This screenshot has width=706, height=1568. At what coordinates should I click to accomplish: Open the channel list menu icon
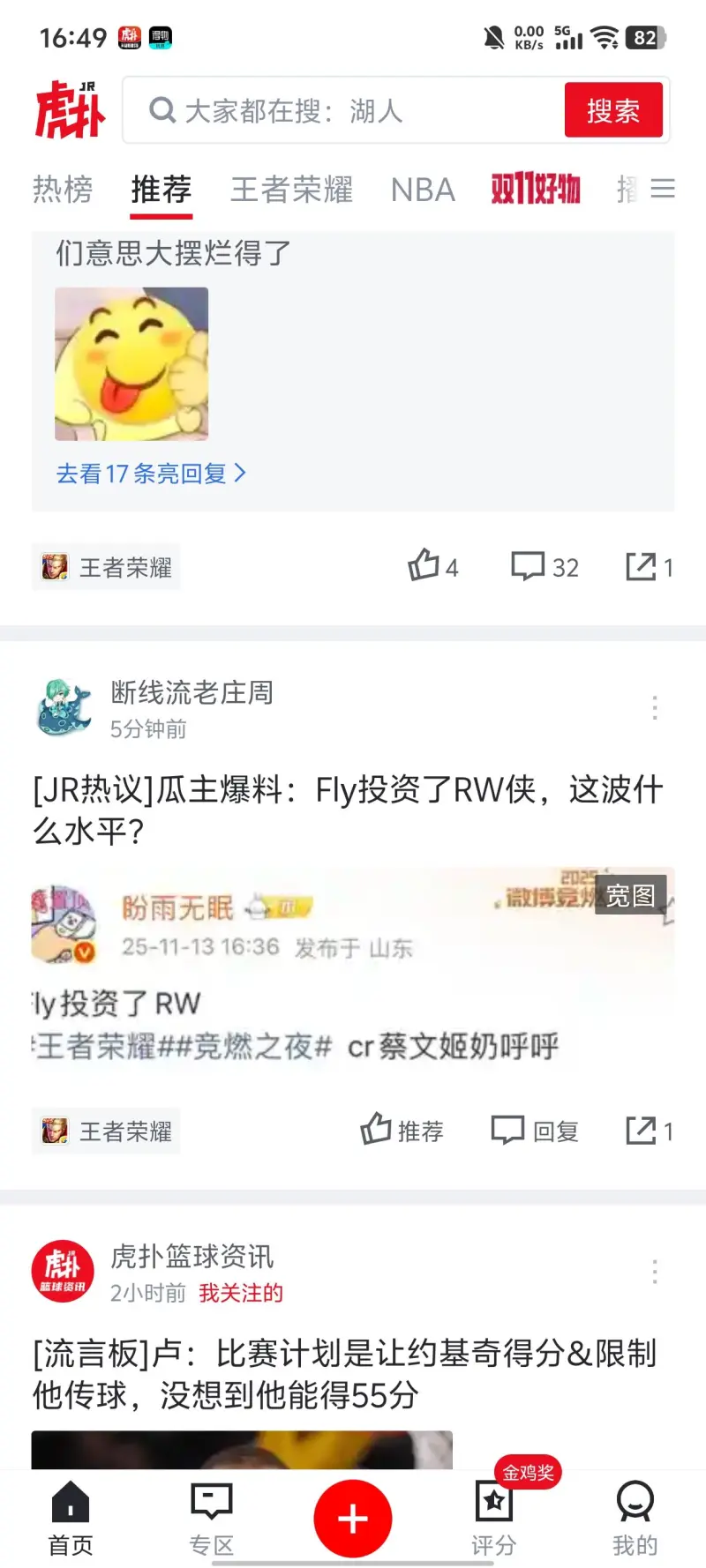[x=662, y=189]
